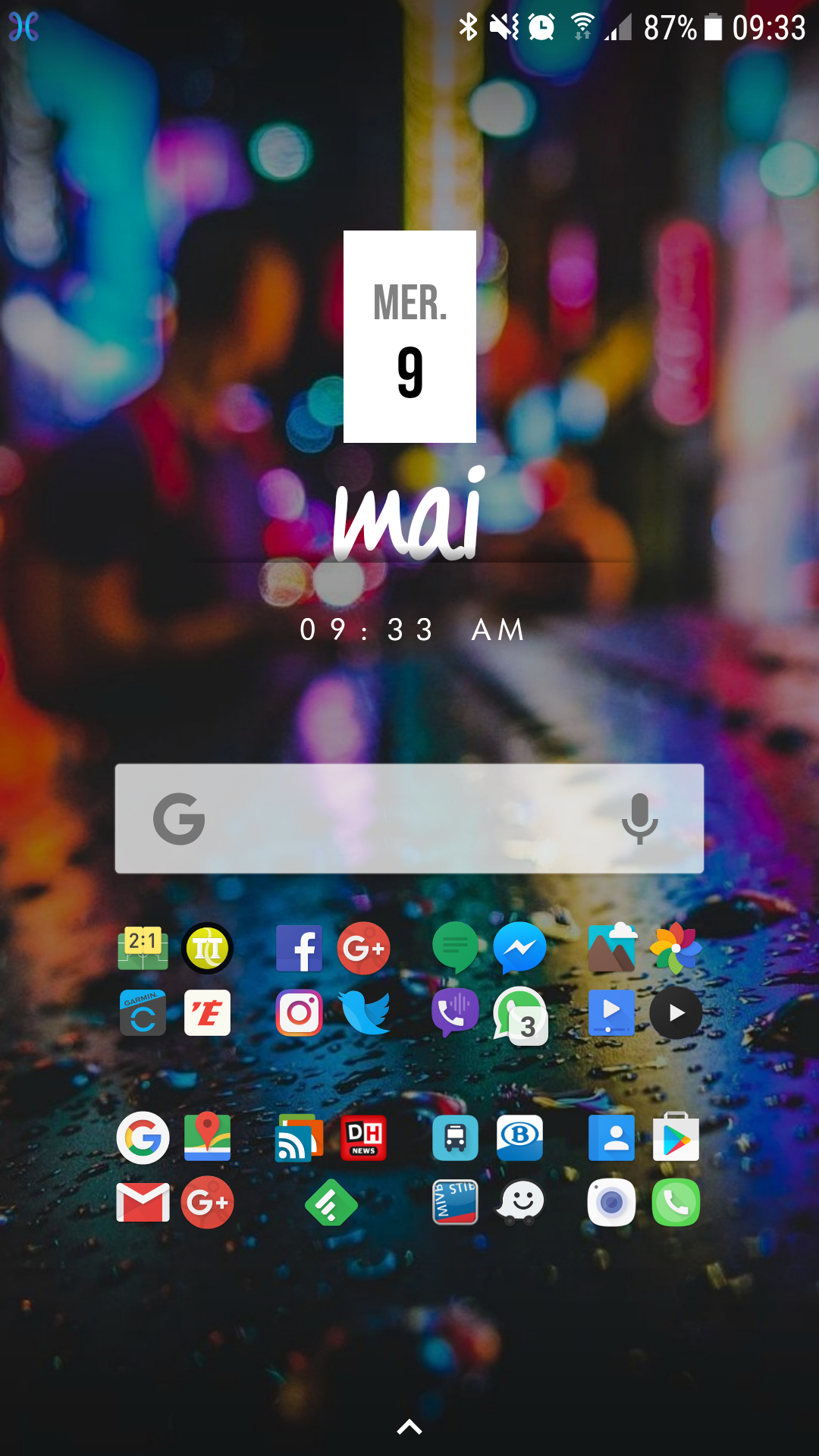The width and height of the screenshot is (819, 1456).
Task: Launch Viber
Action: click(455, 1013)
